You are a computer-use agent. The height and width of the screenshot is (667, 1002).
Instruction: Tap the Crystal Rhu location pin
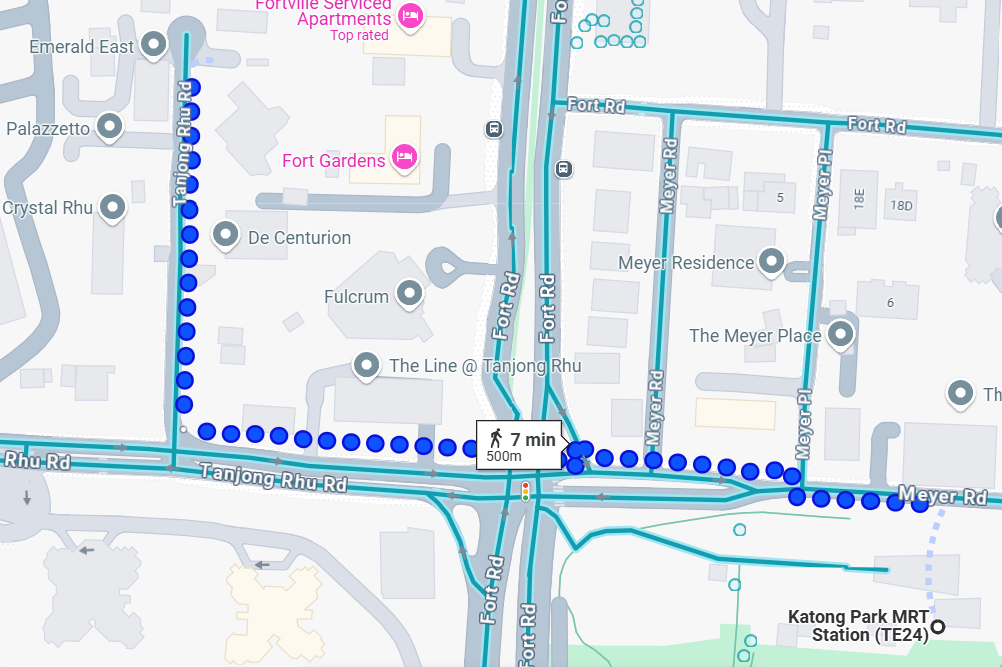coord(114,208)
